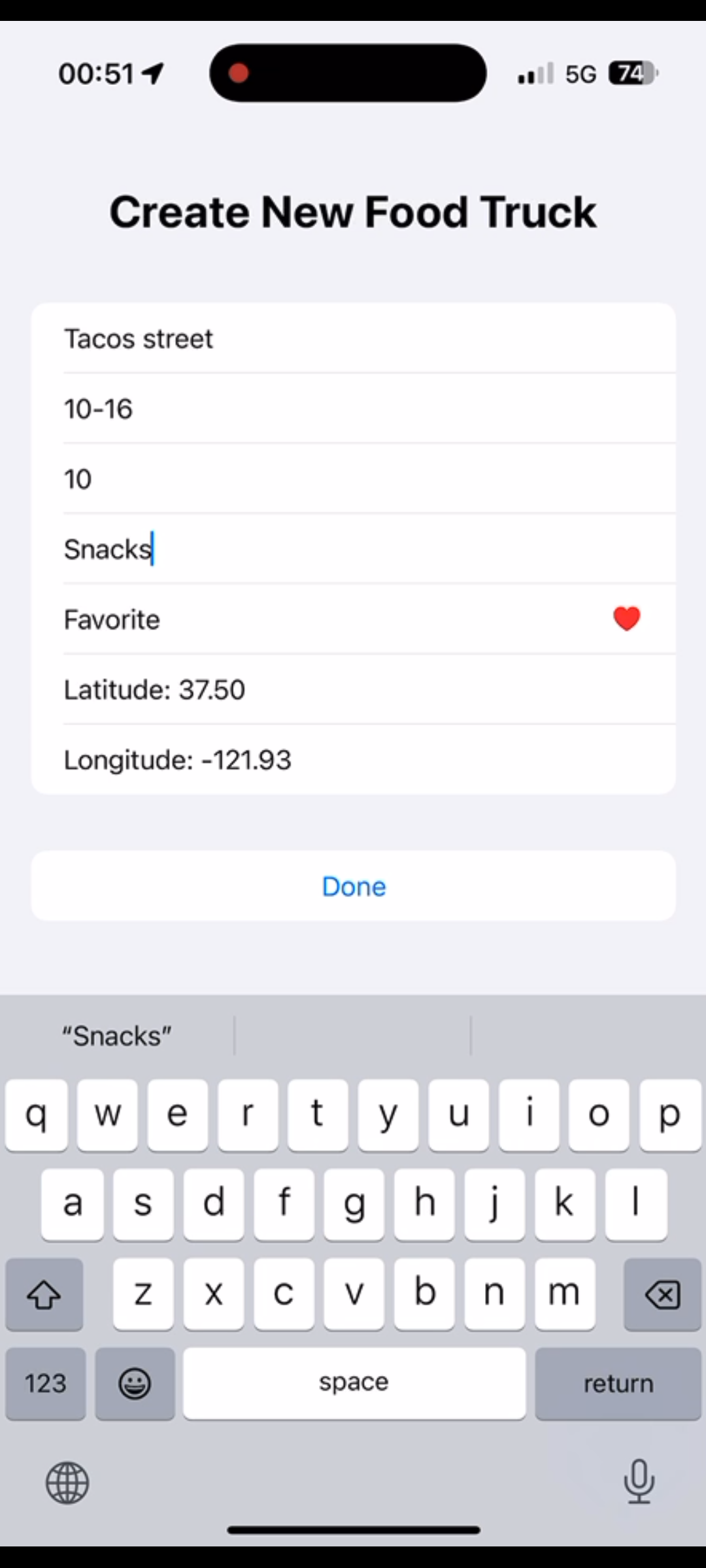The width and height of the screenshot is (706, 1568).
Task: Tap the backspace key to delete a character
Action: pos(662,1294)
